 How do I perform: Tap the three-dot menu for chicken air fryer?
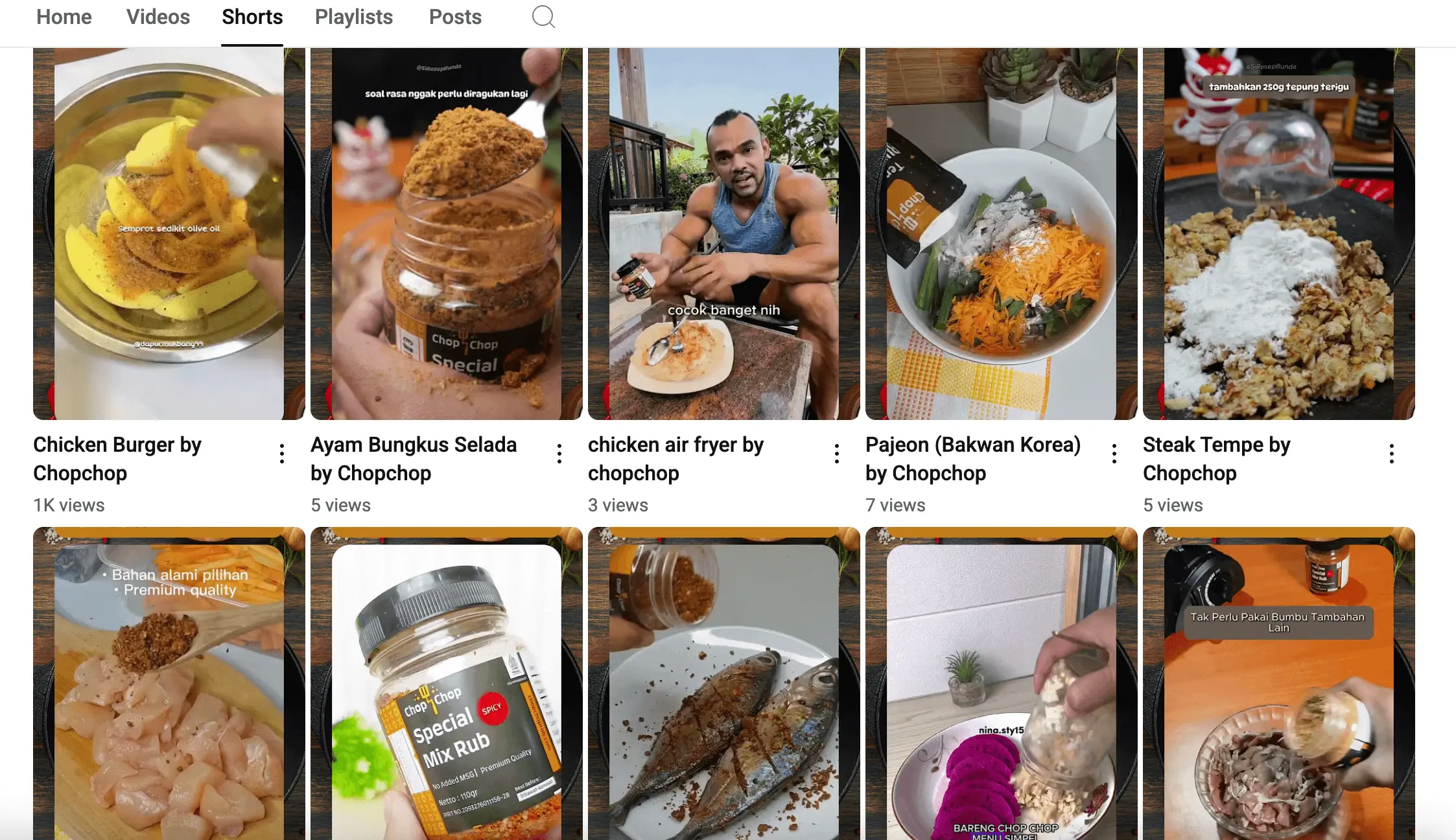pos(837,454)
